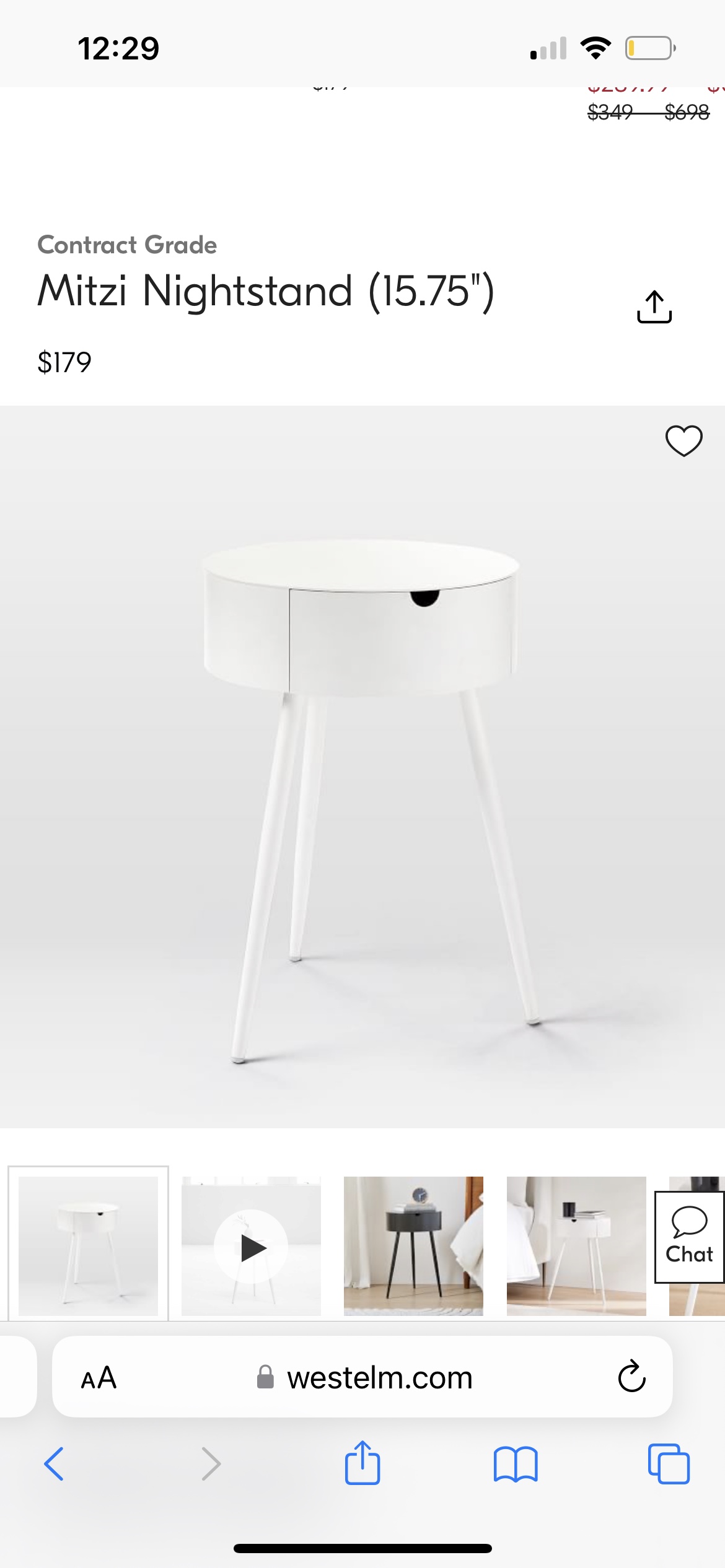Share the Mitzi Nightstand product

(x=654, y=307)
